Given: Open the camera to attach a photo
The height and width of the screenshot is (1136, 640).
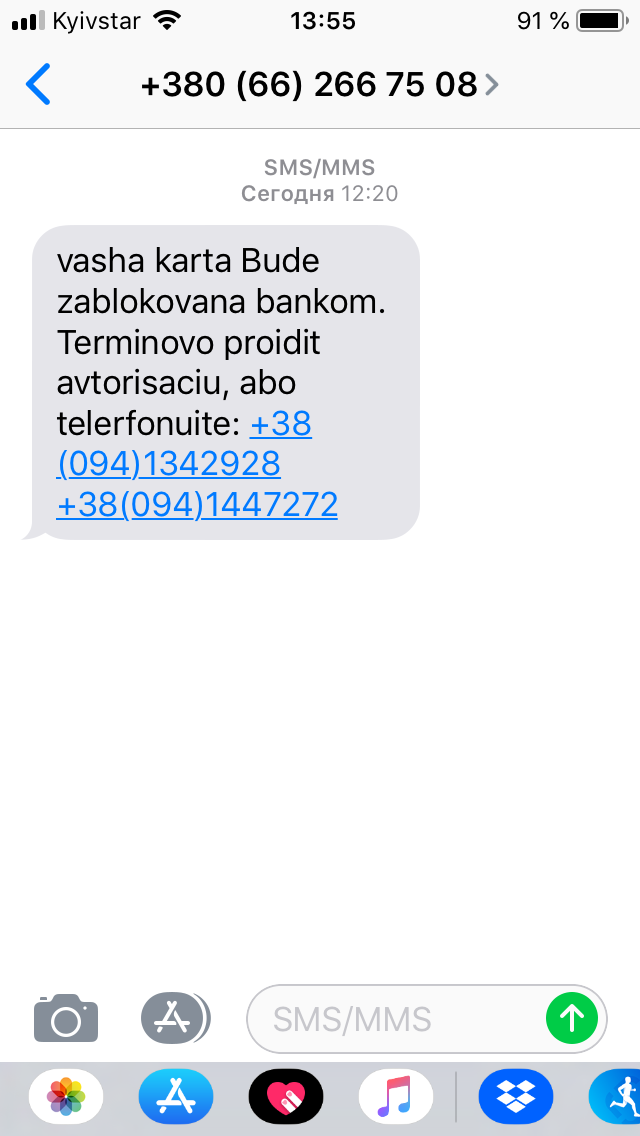Looking at the screenshot, I should [66, 1019].
